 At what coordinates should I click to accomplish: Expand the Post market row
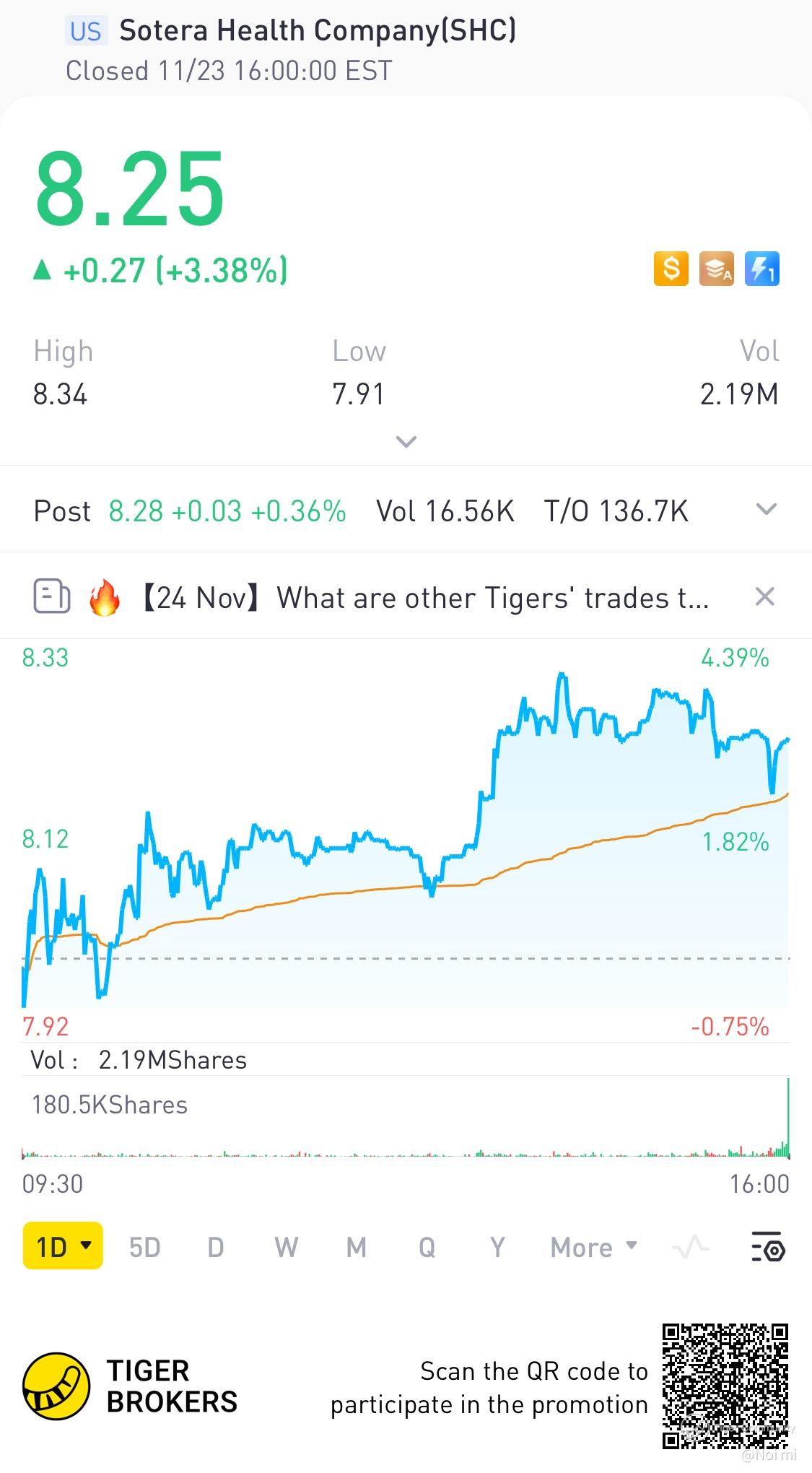[x=766, y=510]
